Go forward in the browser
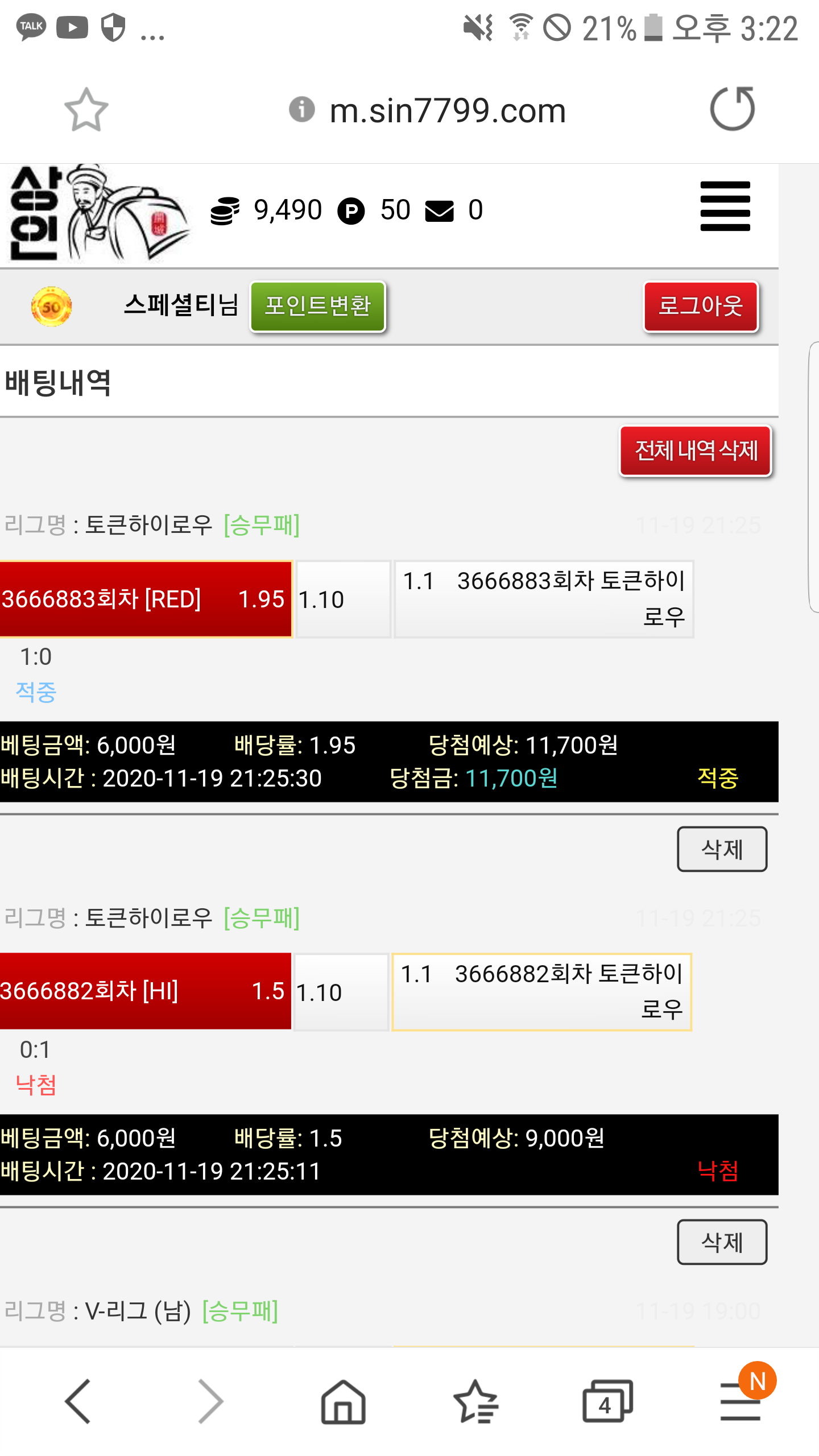 tap(211, 1401)
